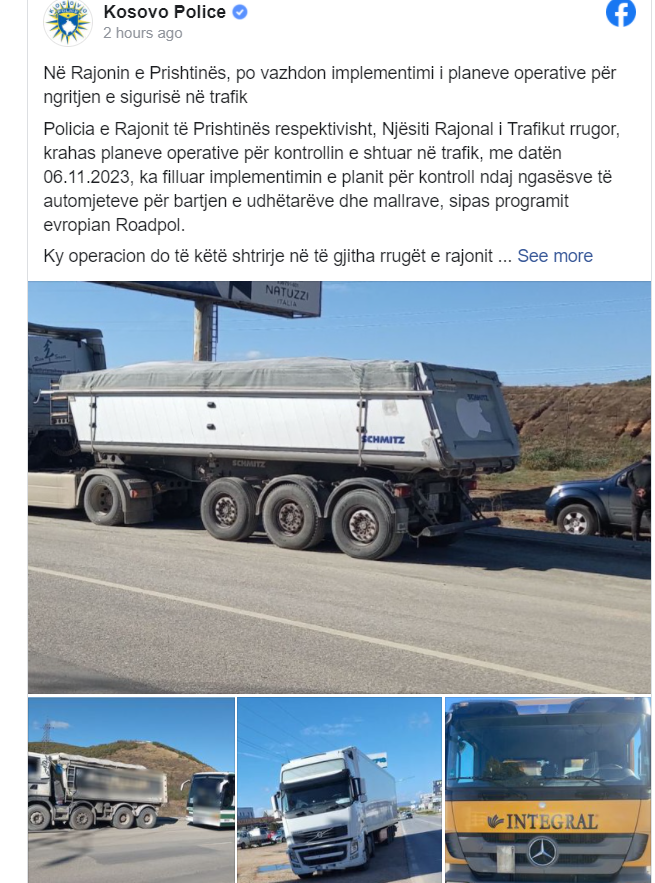Open the large photo of the Schmitz trailer
Screen dimensions: 655x883
339,487
